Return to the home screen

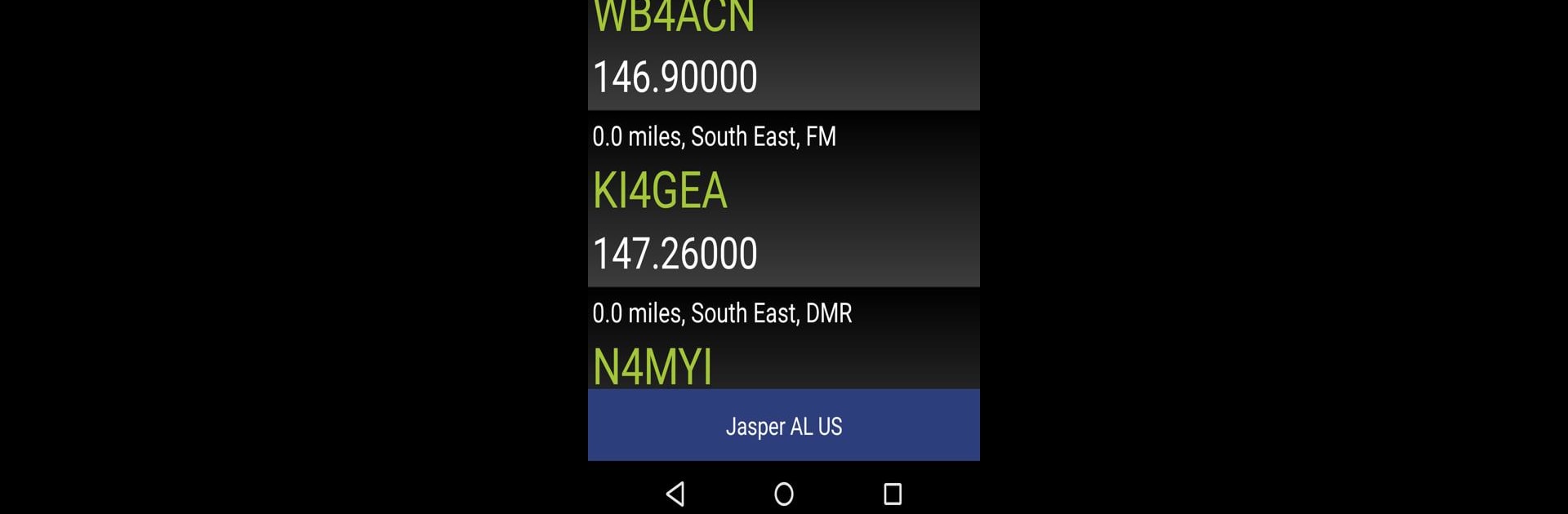784,494
